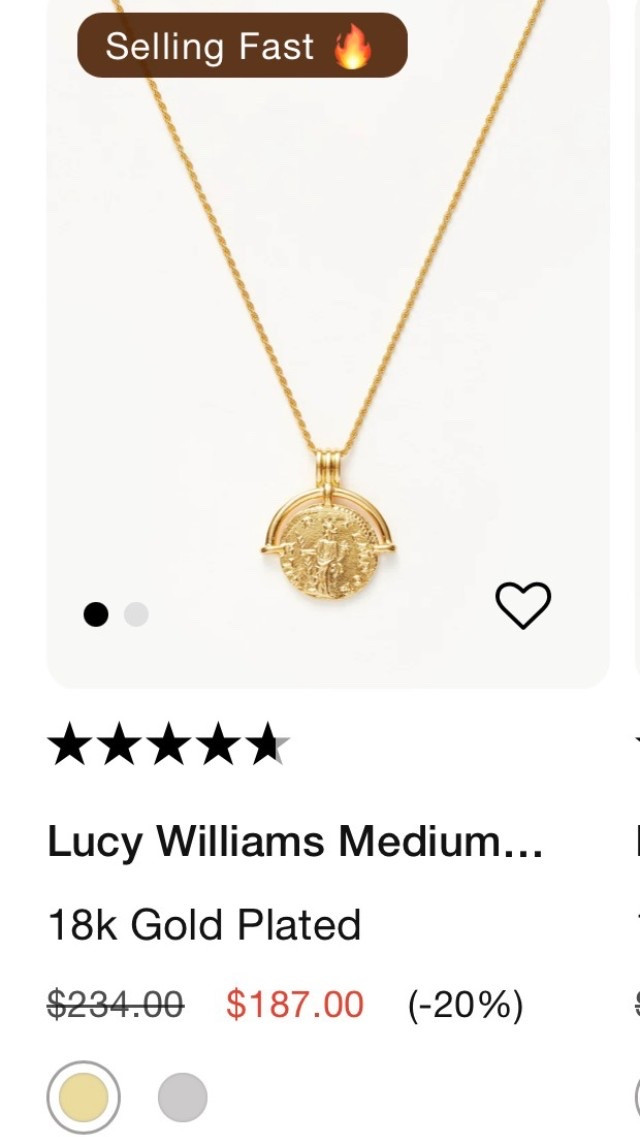Show the second product image dot
Screen dimensions: 640x1137
(x=136, y=614)
